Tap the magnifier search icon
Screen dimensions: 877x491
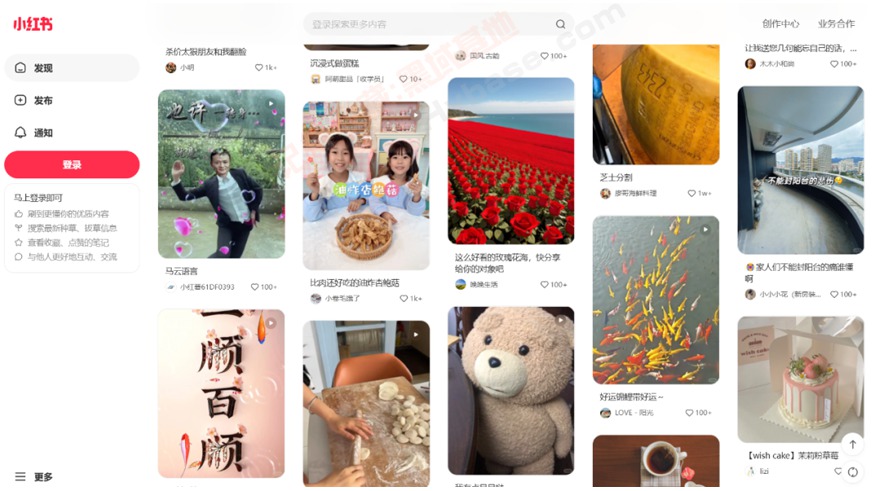[560, 24]
